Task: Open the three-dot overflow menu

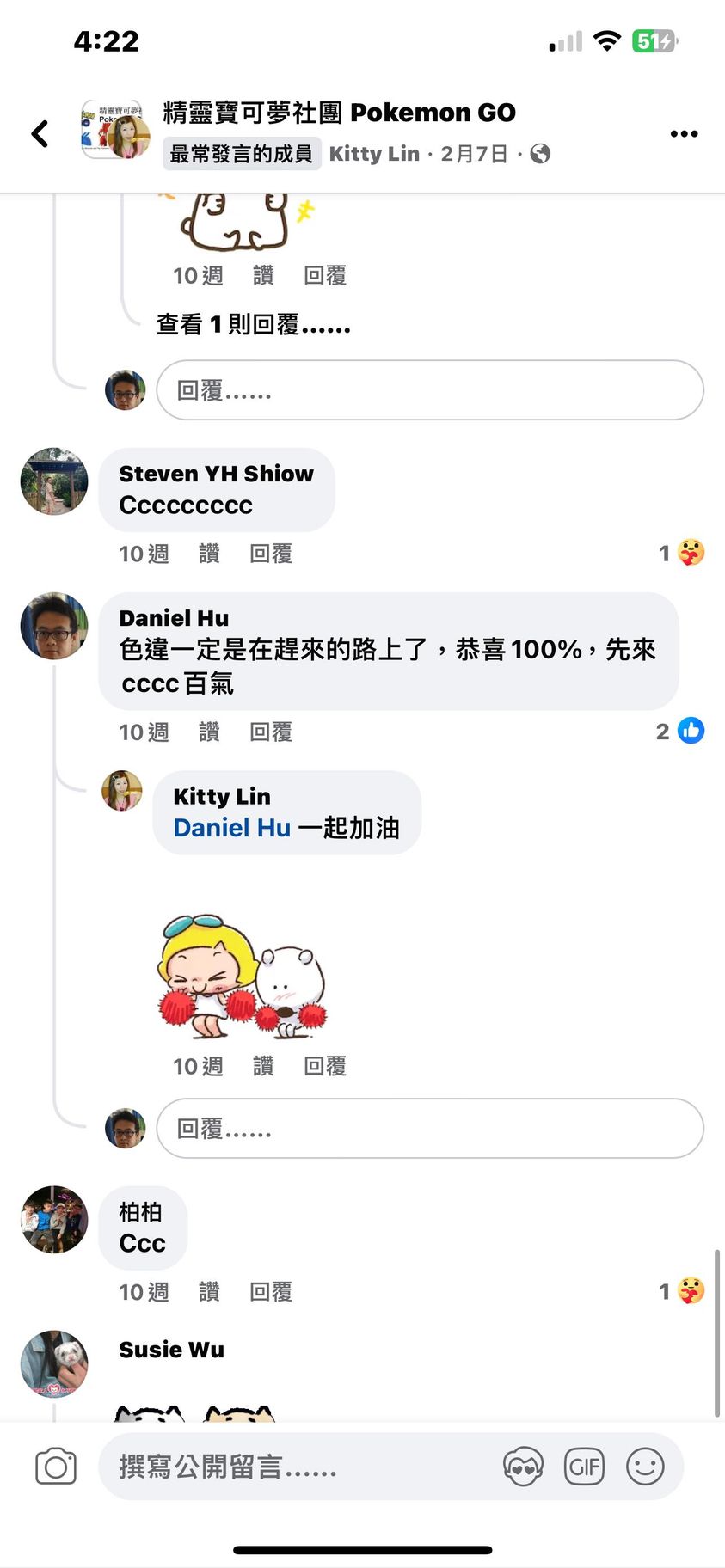Action: coord(684,133)
